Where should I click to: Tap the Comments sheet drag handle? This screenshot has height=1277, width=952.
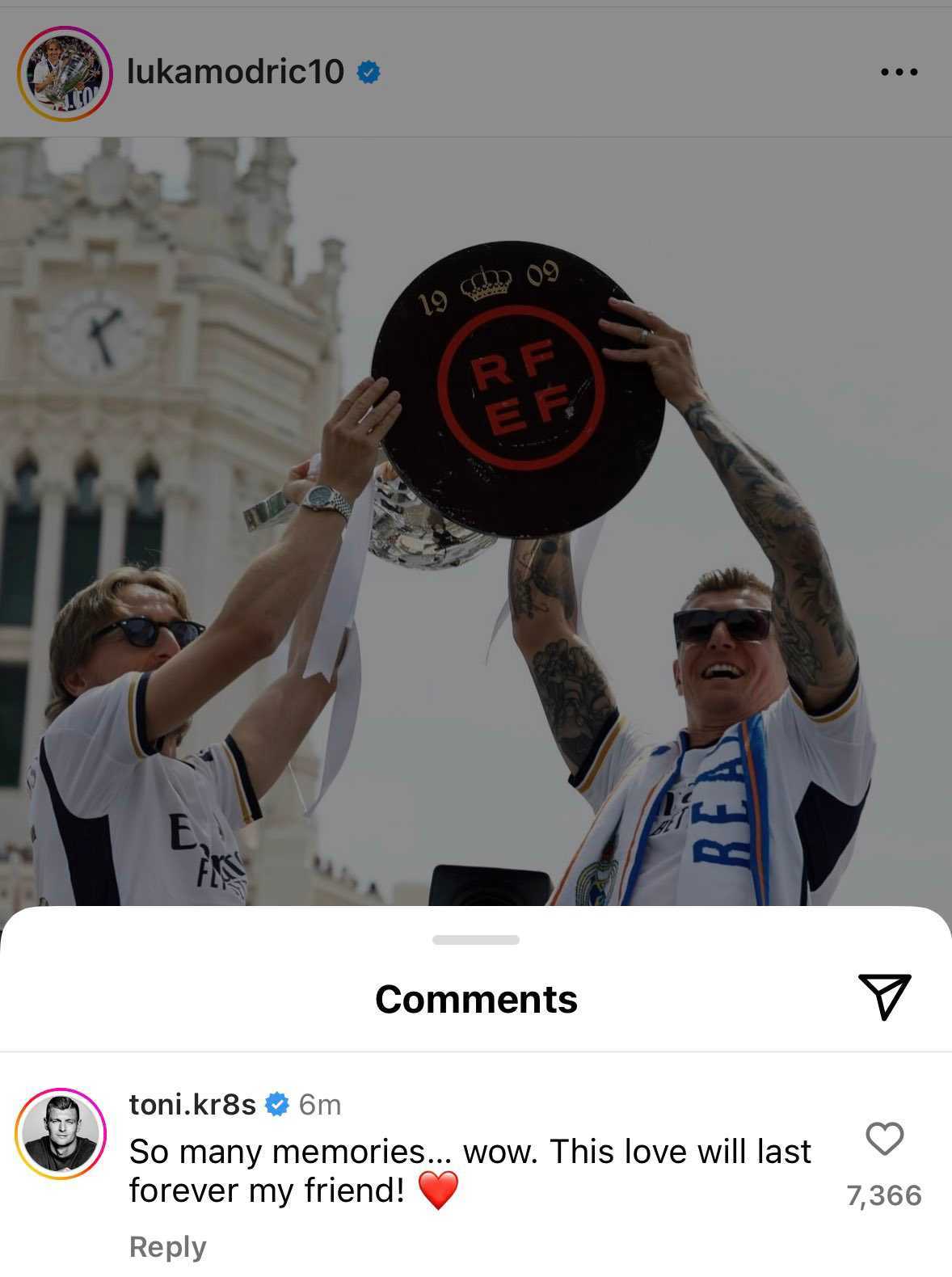pyautogui.click(x=476, y=940)
